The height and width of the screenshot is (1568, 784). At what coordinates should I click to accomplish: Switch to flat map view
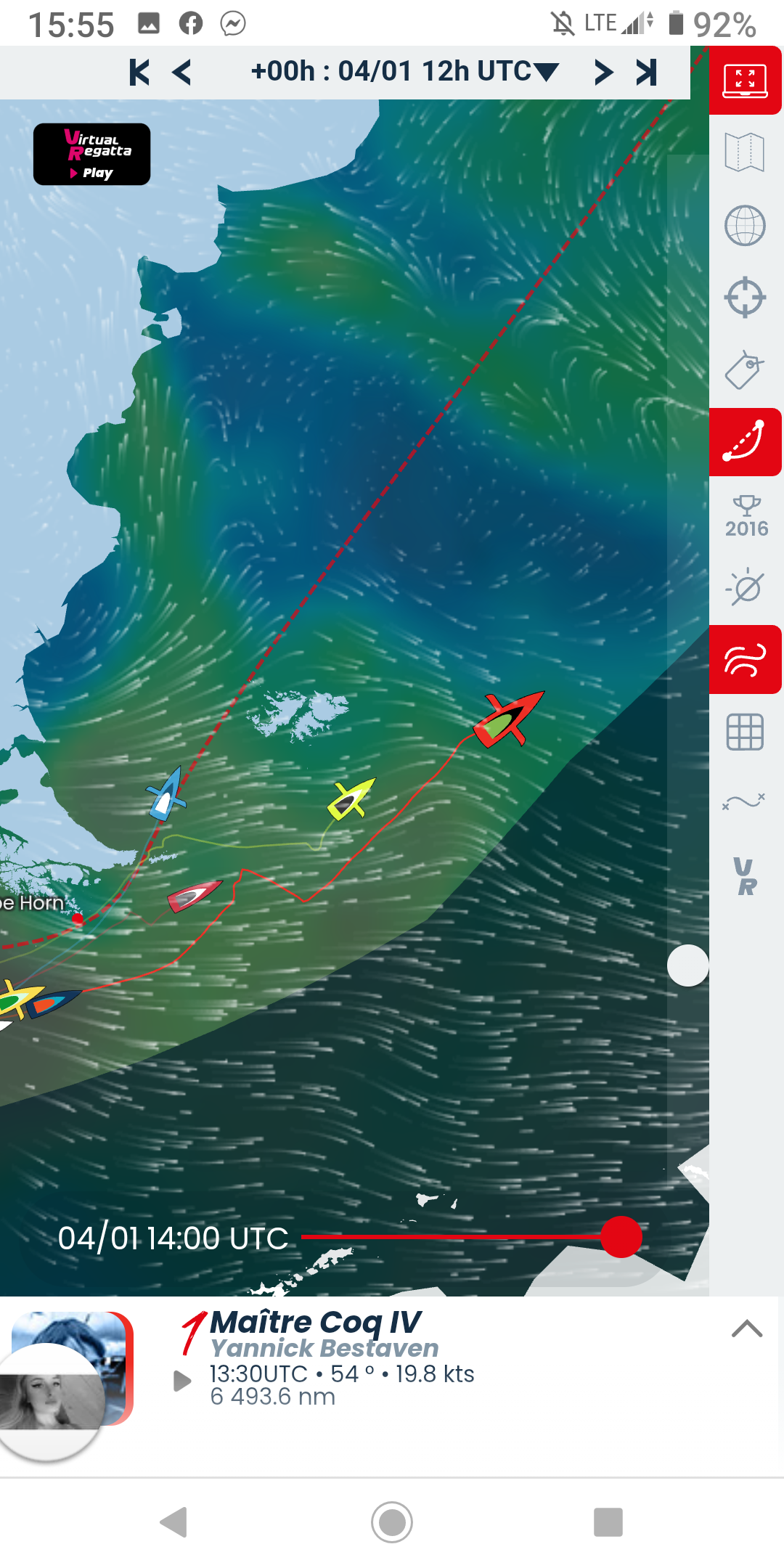[x=746, y=152]
